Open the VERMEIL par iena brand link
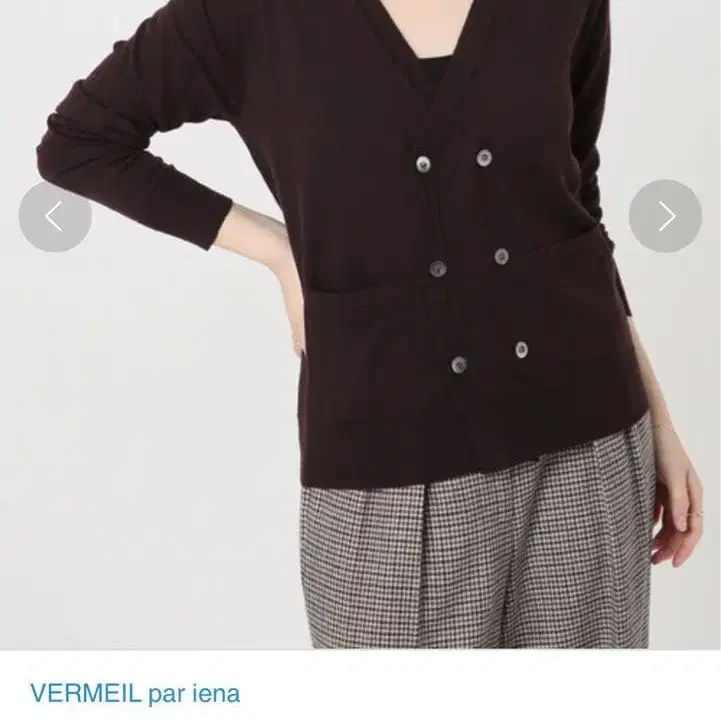Viewport: 721px width, 721px height. [135, 693]
